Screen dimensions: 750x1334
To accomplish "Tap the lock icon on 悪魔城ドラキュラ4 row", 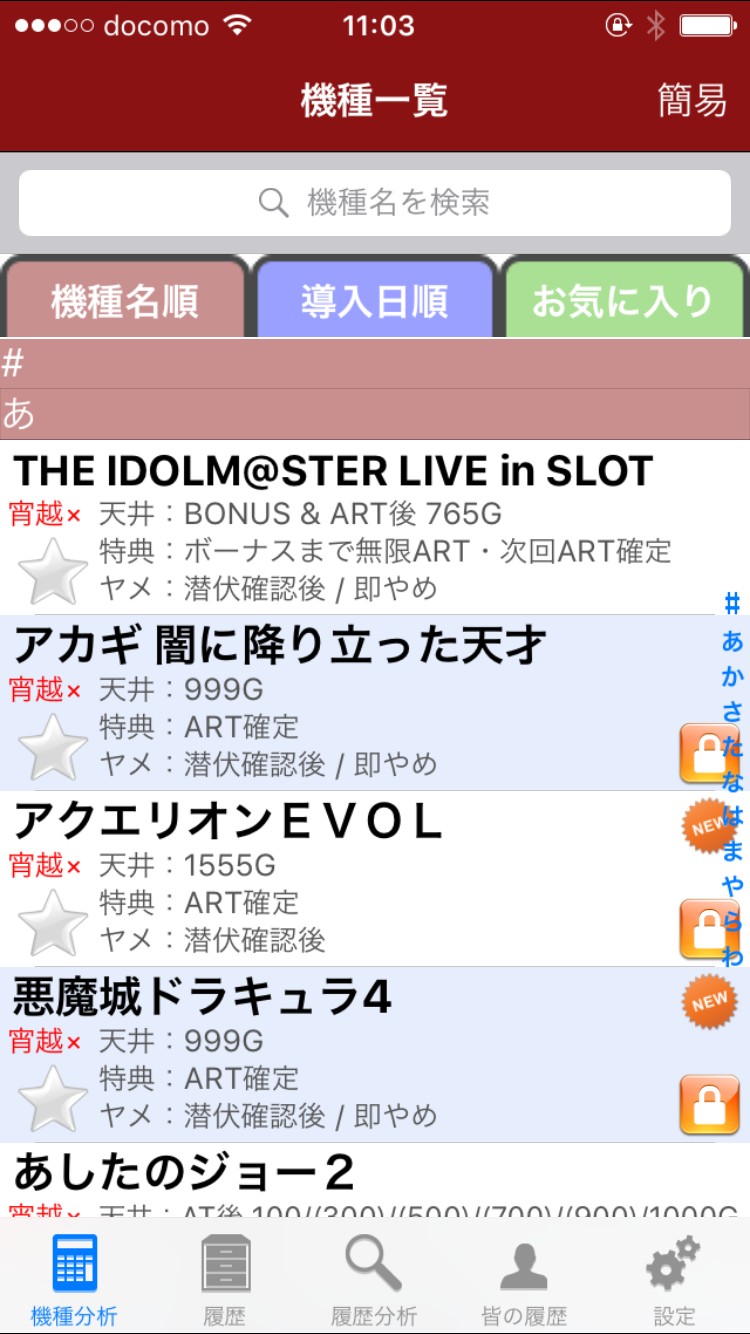I will (x=709, y=1104).
